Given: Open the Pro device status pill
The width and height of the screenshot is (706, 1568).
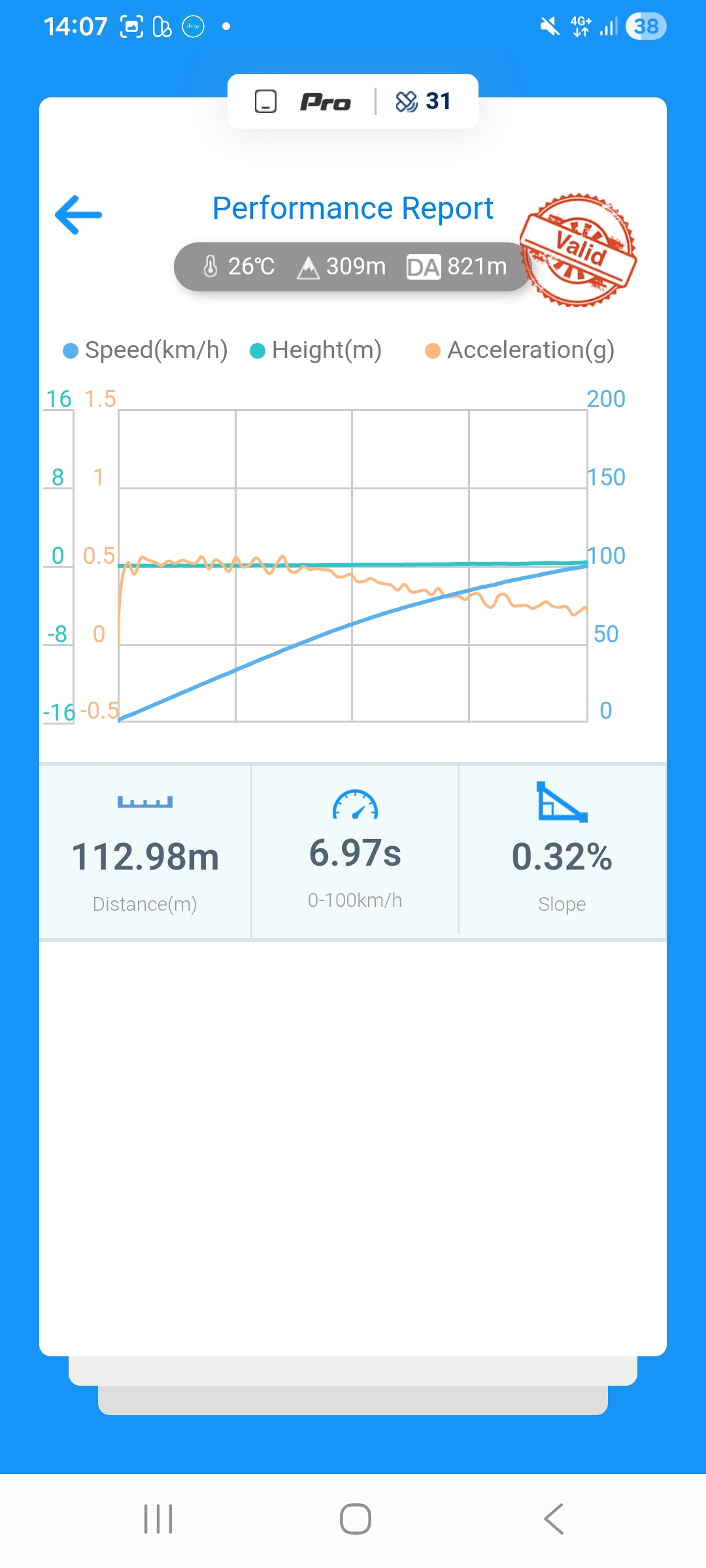Looking at the screenshot, I should tap(353, 101).
